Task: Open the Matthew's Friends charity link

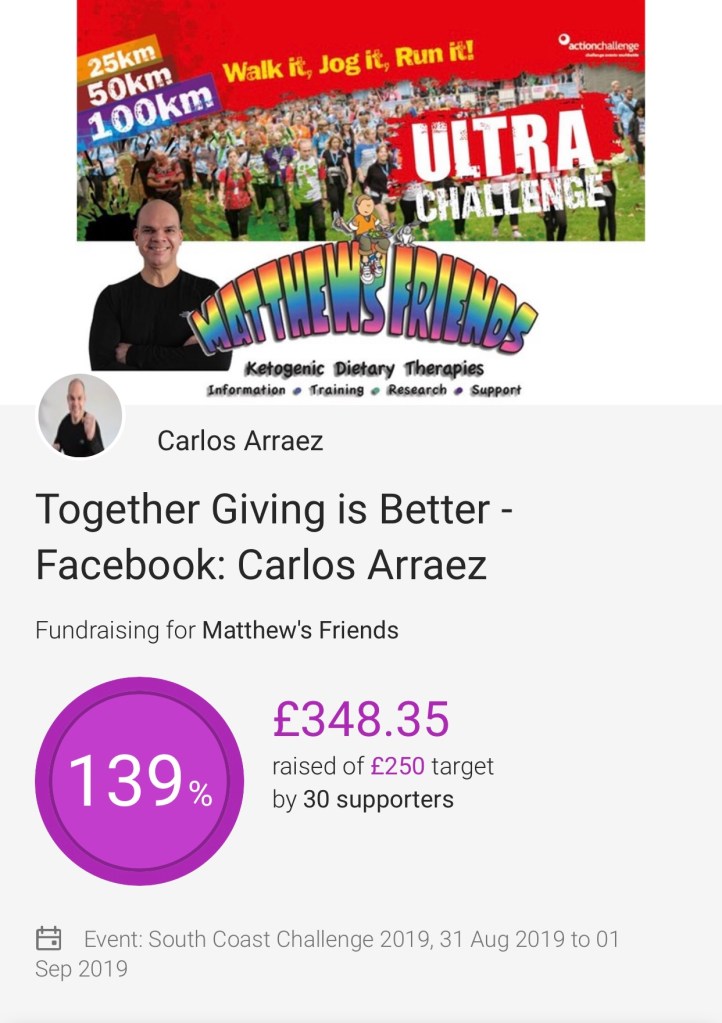Action: click(x=300, y=631)
